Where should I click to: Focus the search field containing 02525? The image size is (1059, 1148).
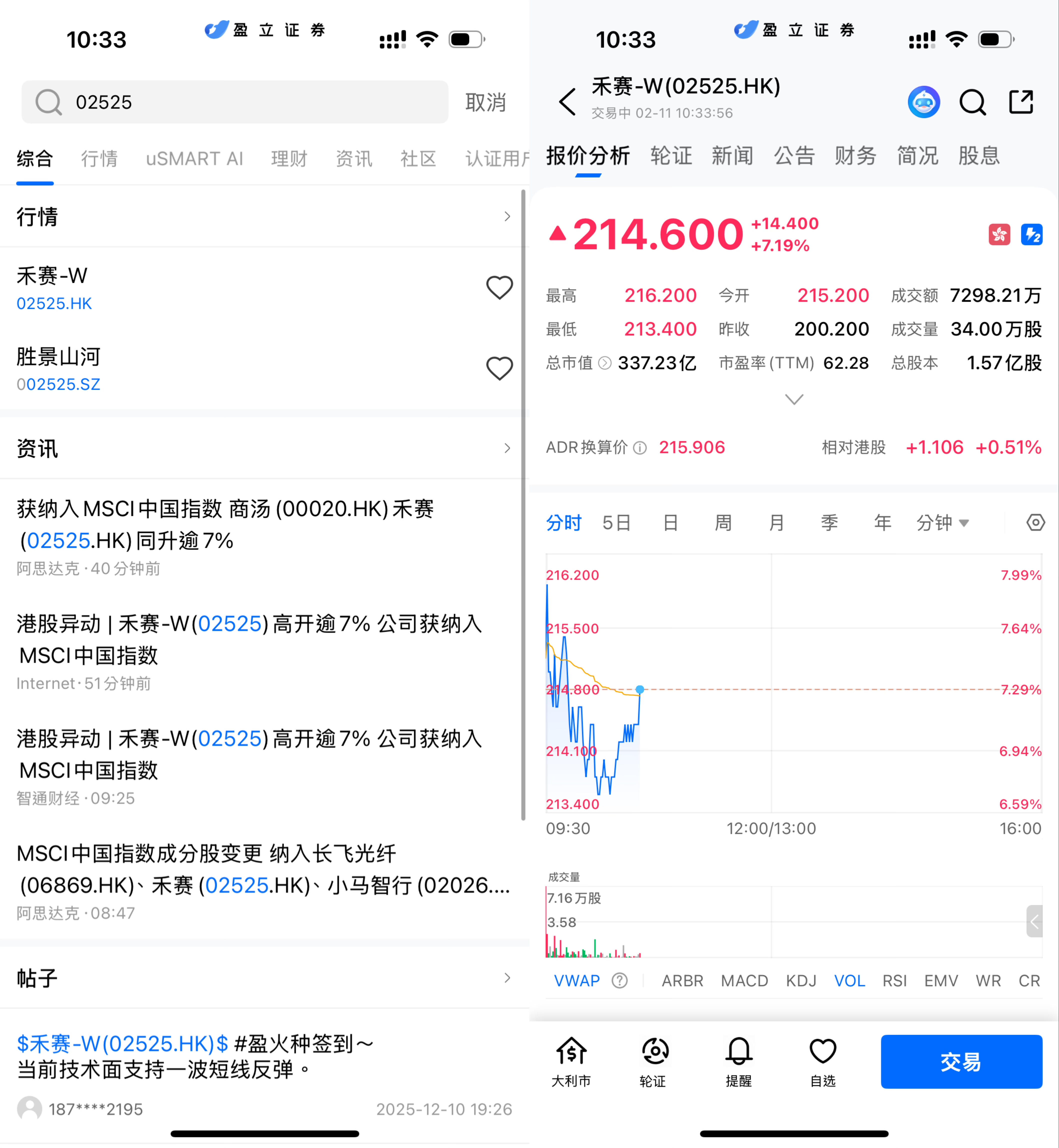241,103
